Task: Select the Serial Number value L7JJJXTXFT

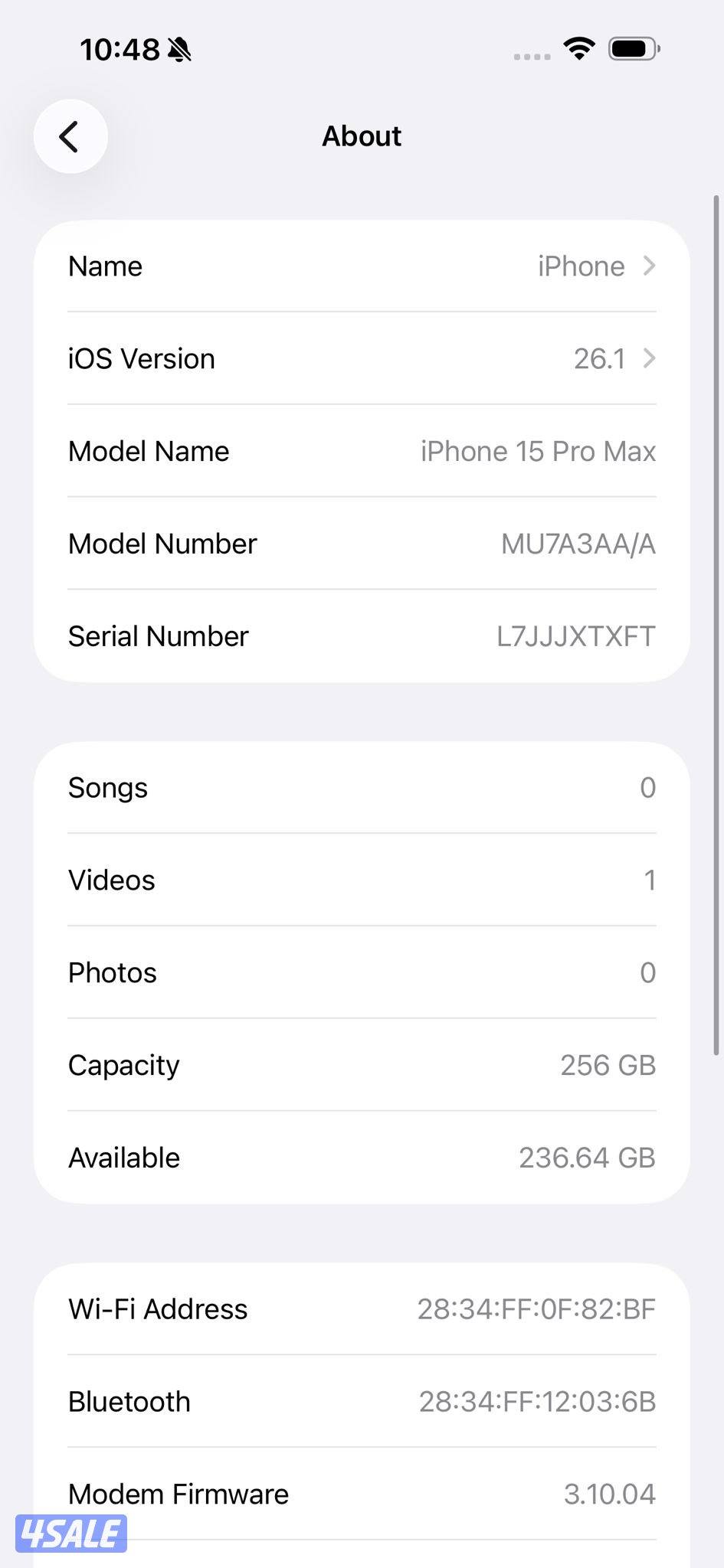Action: pos(575,635)
